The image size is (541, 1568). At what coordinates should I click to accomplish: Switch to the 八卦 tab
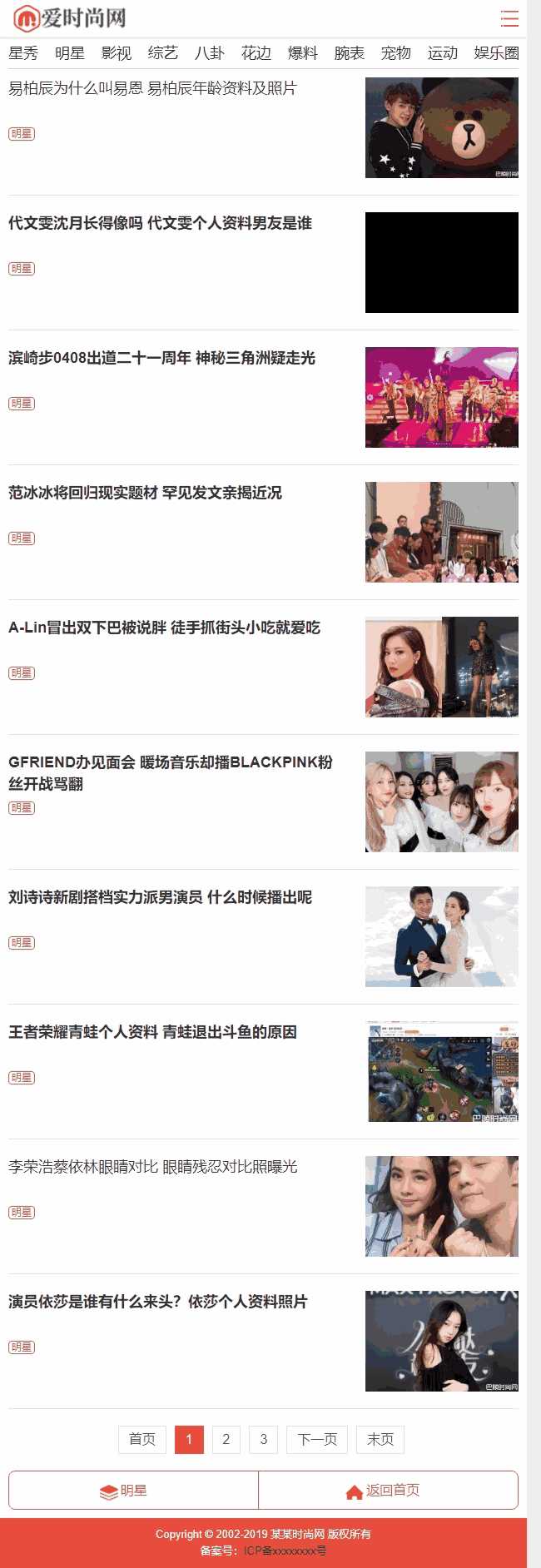[x=210, y=53]
